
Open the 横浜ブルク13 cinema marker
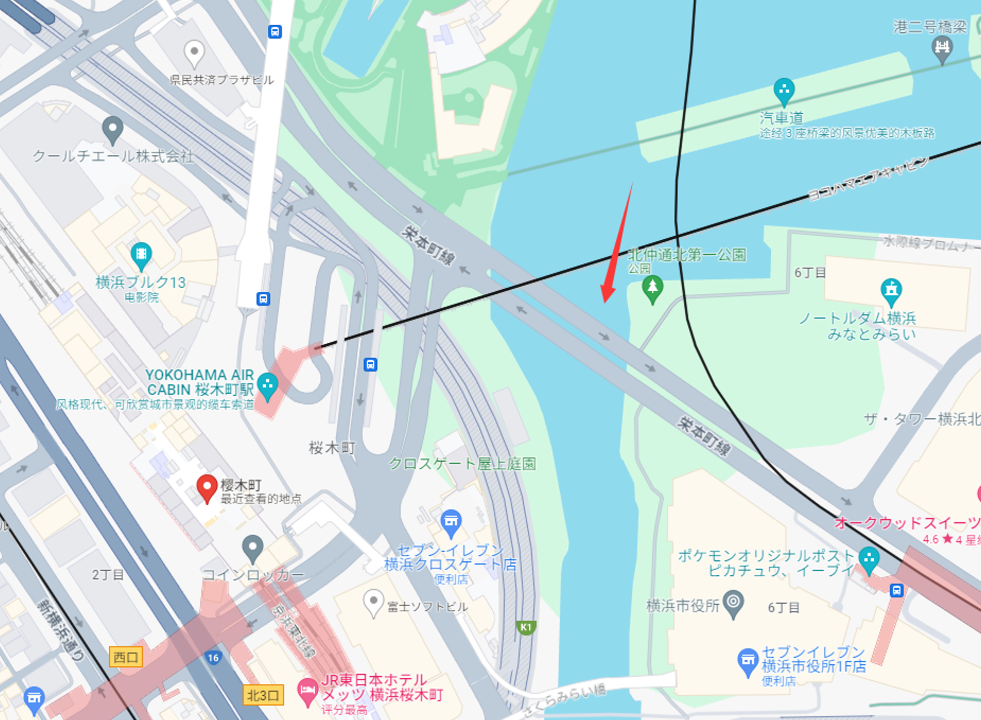tap(141, 253)
